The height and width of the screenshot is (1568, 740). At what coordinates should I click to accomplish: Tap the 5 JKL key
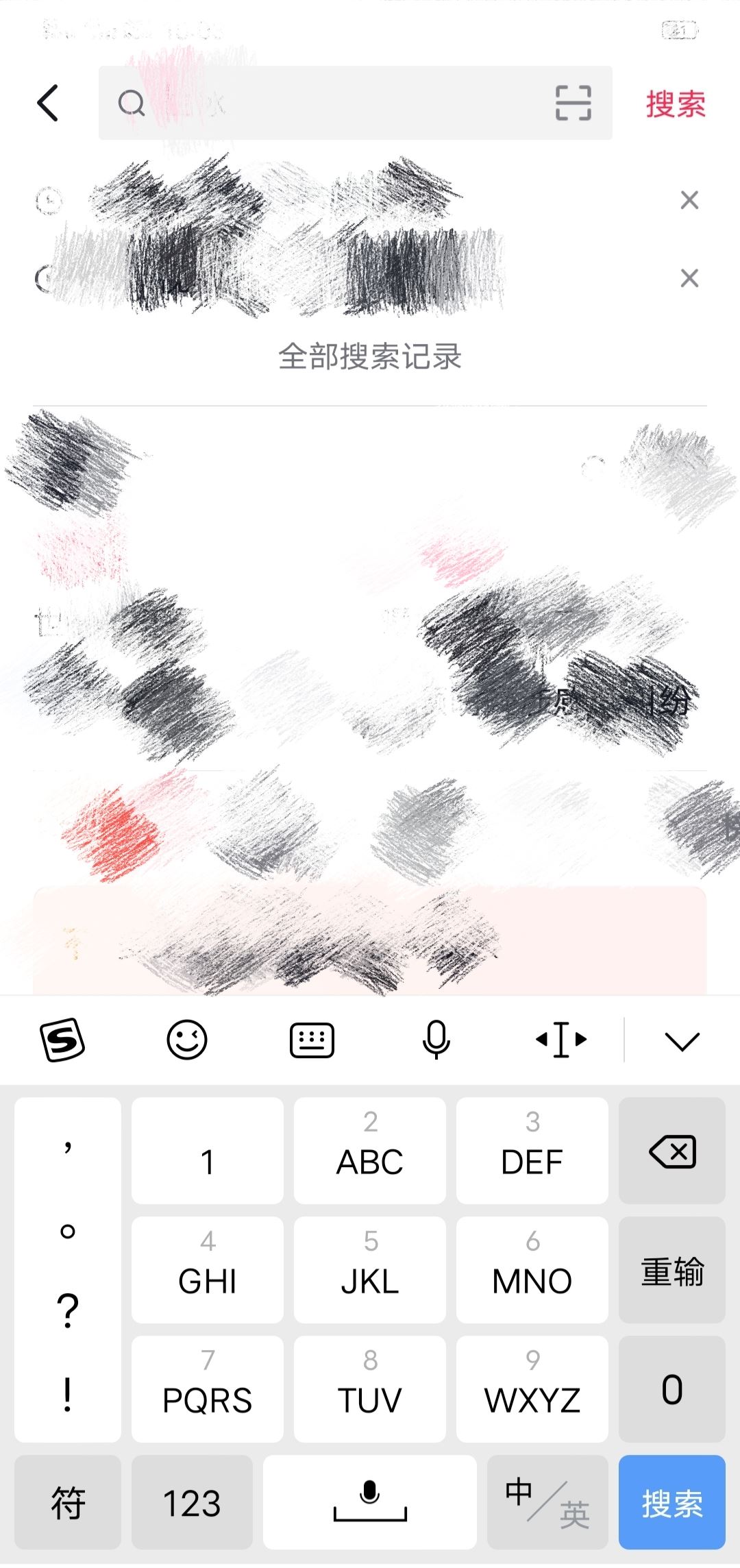coord(370,1271)
